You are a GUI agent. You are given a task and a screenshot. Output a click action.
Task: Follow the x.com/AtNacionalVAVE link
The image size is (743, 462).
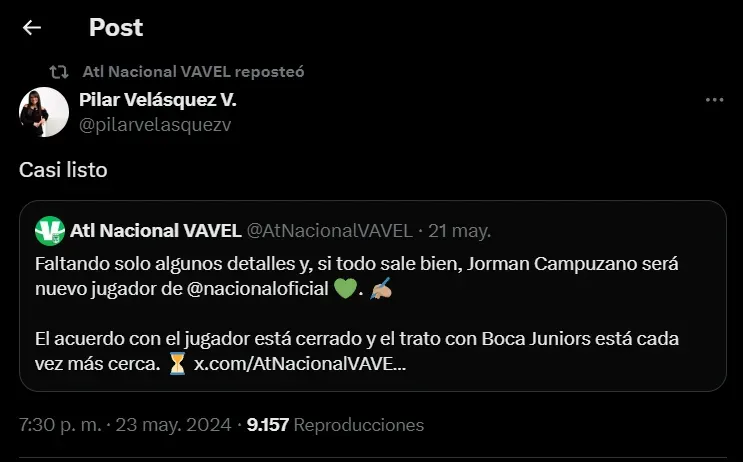tap(300, 363)
